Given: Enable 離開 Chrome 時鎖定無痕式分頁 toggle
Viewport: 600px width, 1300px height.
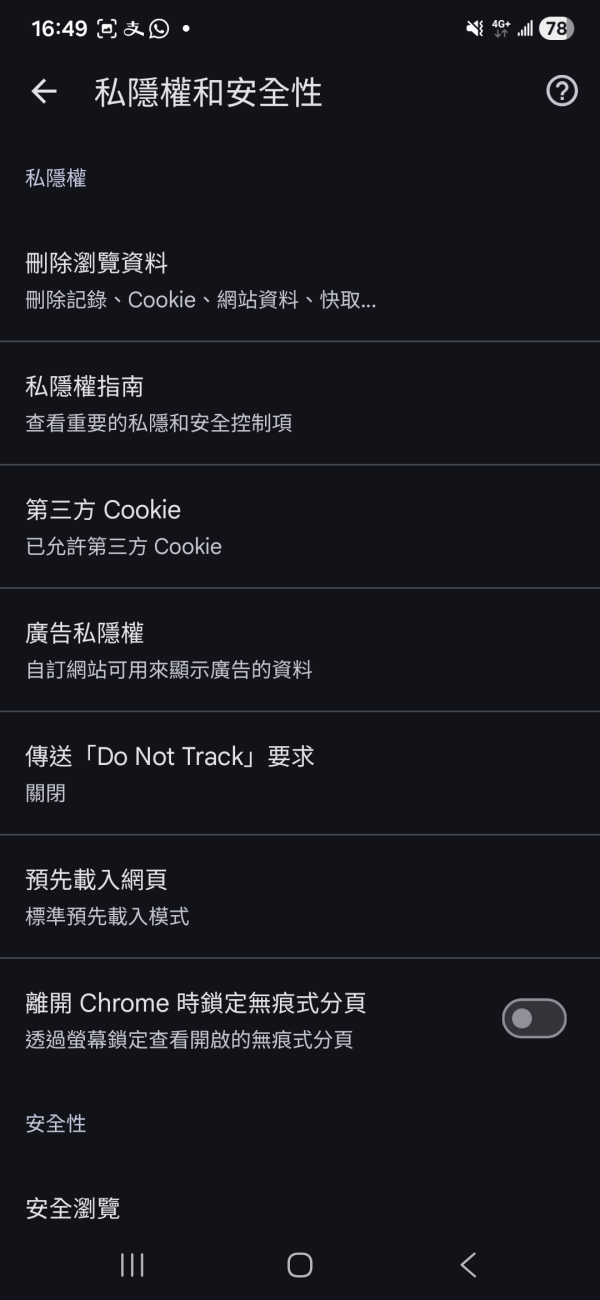Looking at the screenshot, I should 534,1019.
